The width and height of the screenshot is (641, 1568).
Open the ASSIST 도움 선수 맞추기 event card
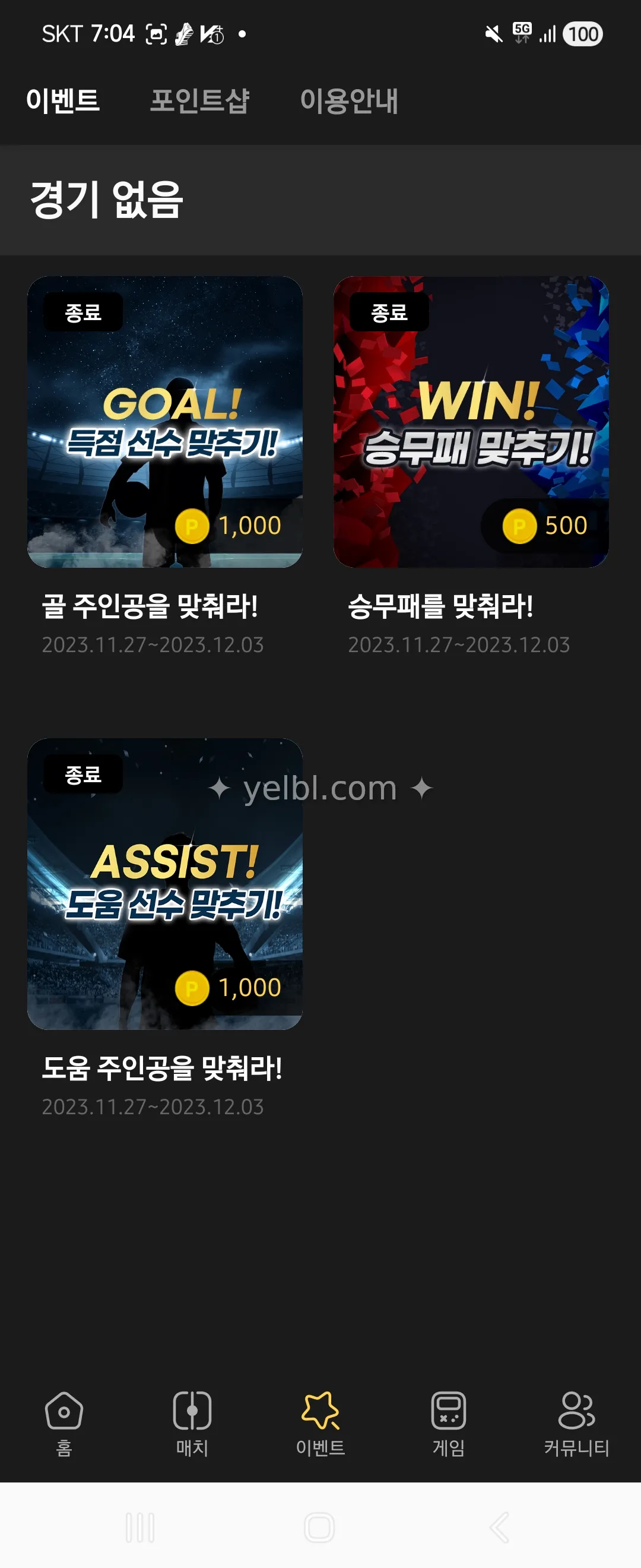pos(165,884)
